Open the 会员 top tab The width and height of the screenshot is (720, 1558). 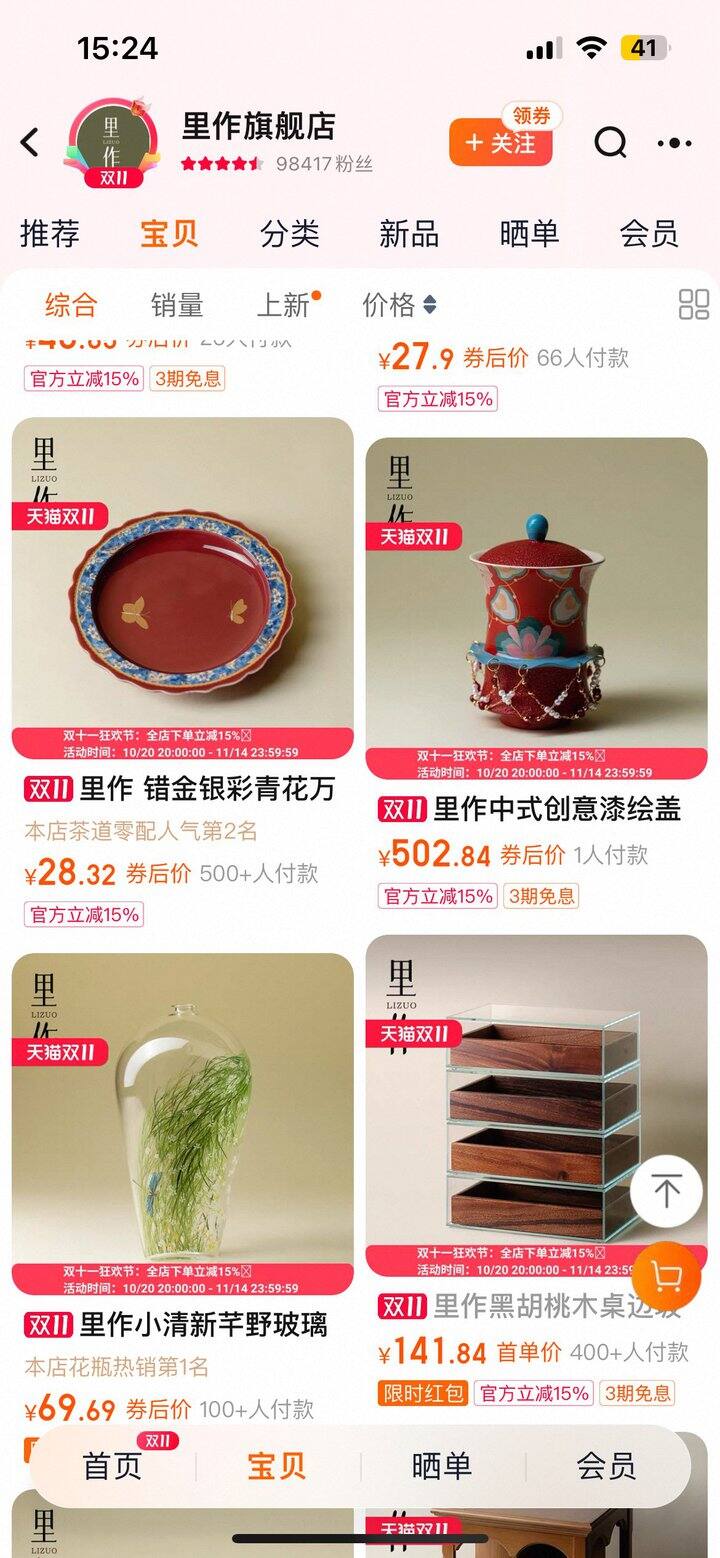pos(649,234)
